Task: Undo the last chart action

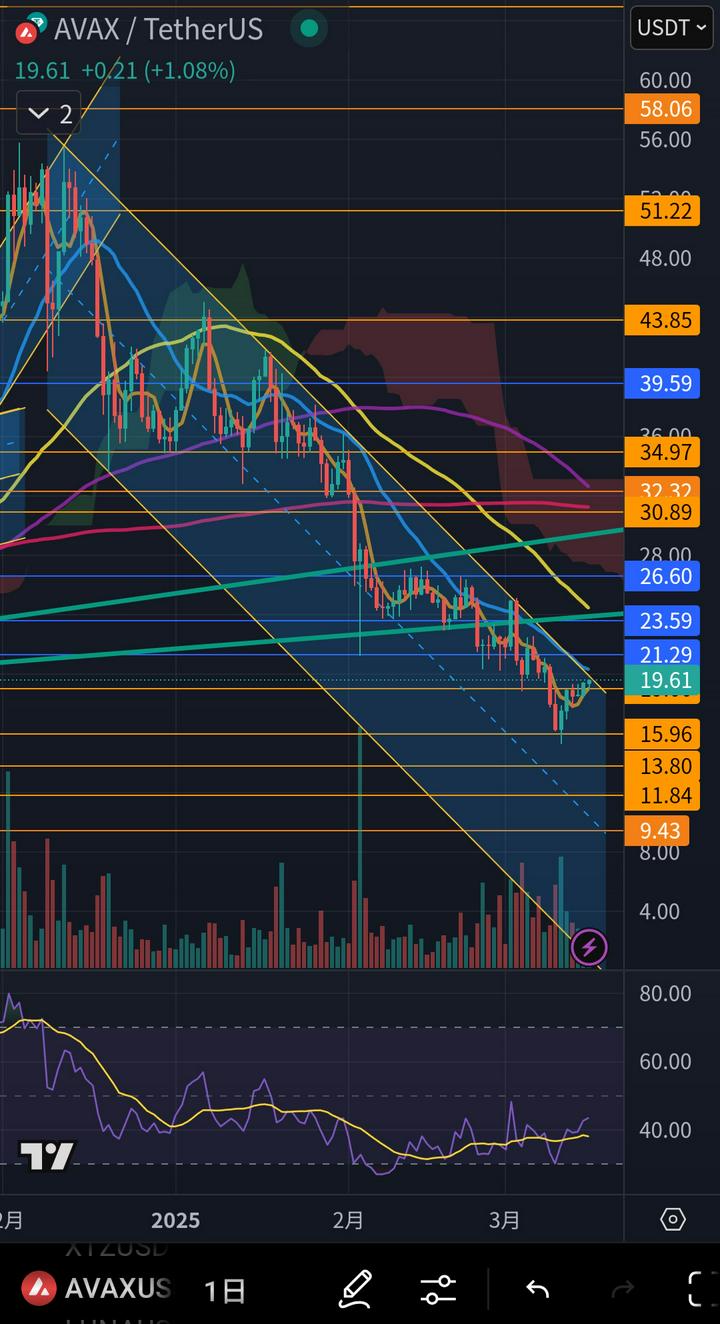Action: coord(537,1289)
